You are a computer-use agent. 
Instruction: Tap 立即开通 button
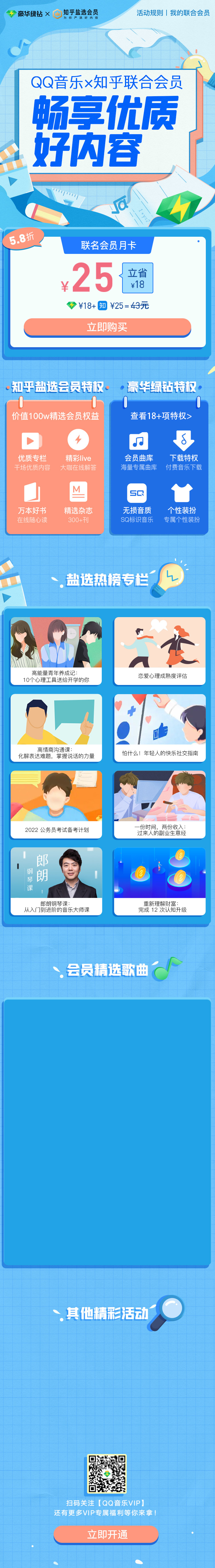pyautogui.click(x=107, y=1535)
